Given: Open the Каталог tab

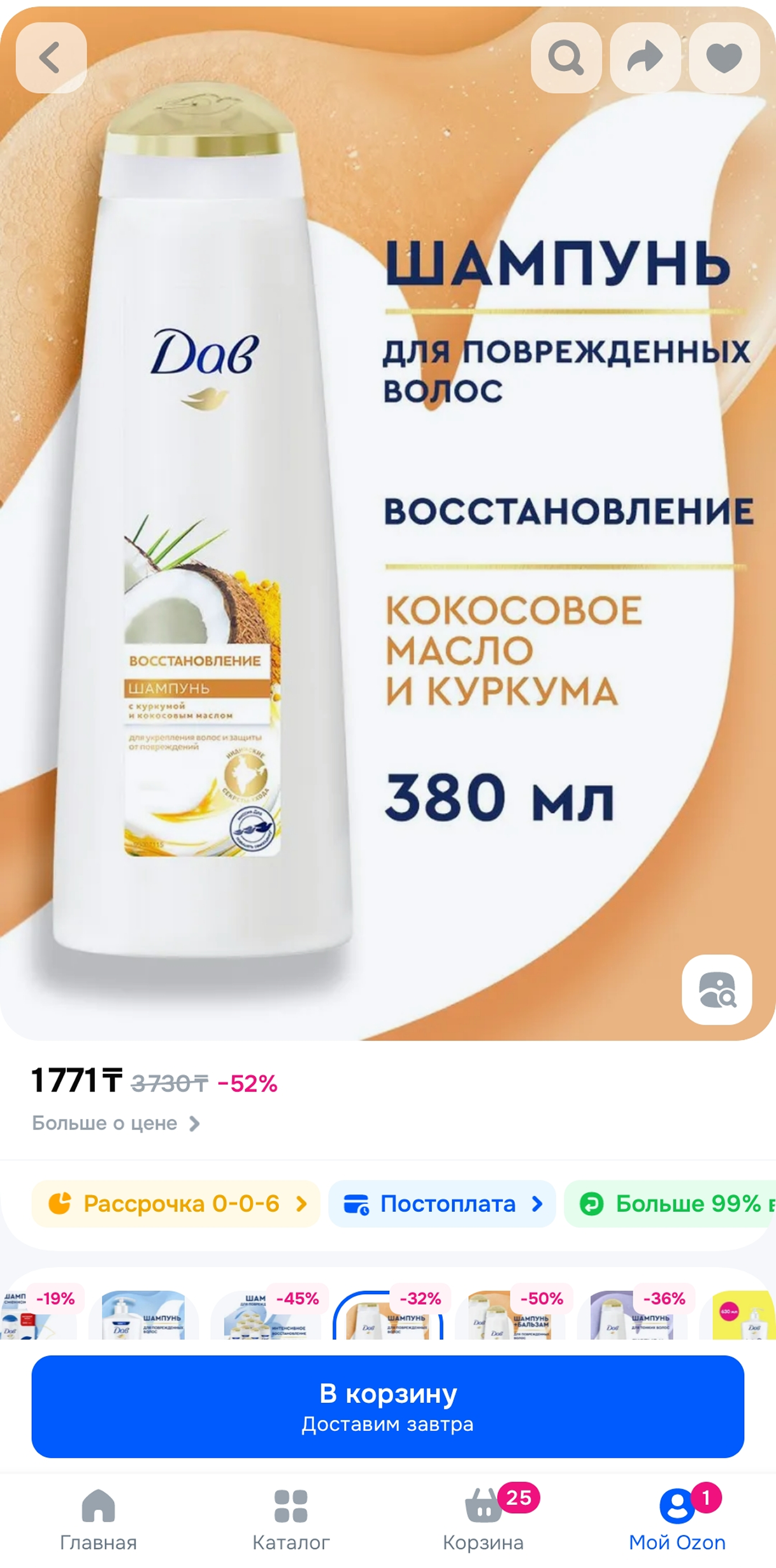Looking at the screenshot, I should pyautogui.click(x=291, y=1520).
